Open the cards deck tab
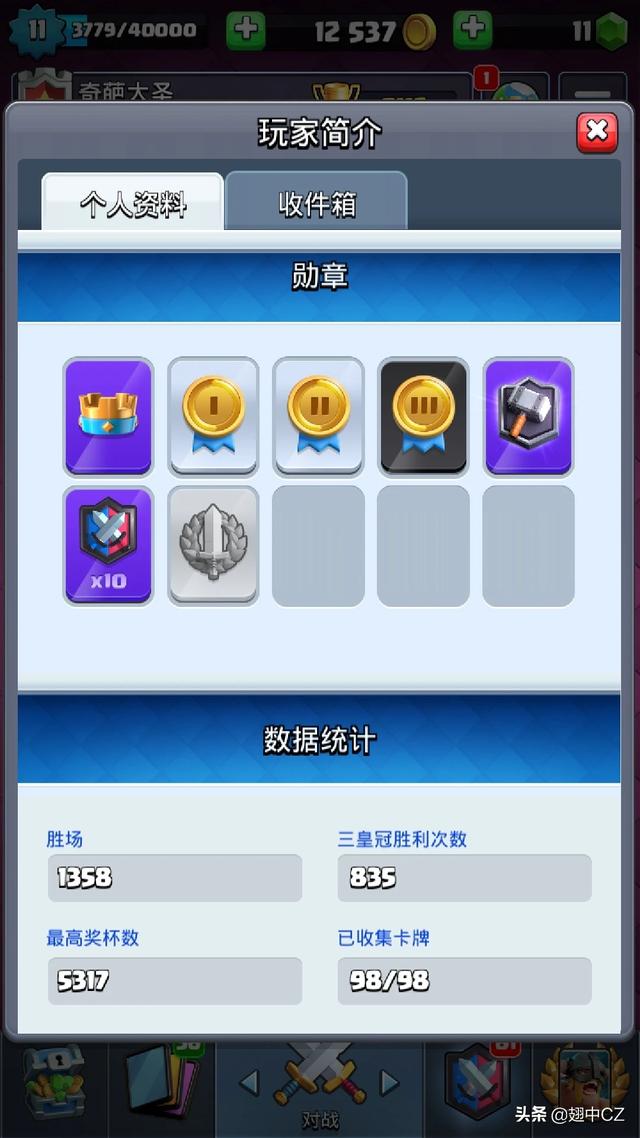The image size is (640, 1138). click(x=163, y=1085)
